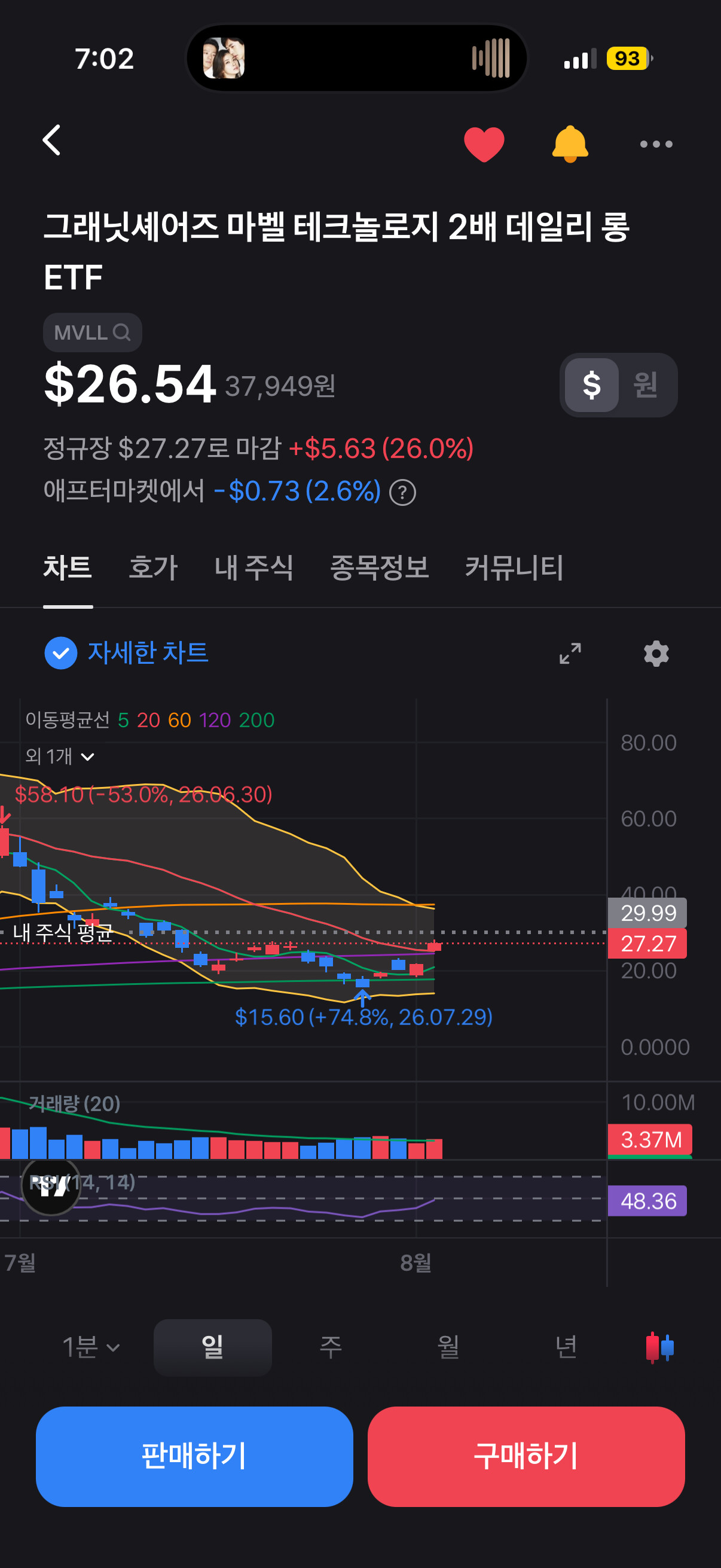721x1568 pixels.
Task: Open the price alert bell
Action: point(570,144)
